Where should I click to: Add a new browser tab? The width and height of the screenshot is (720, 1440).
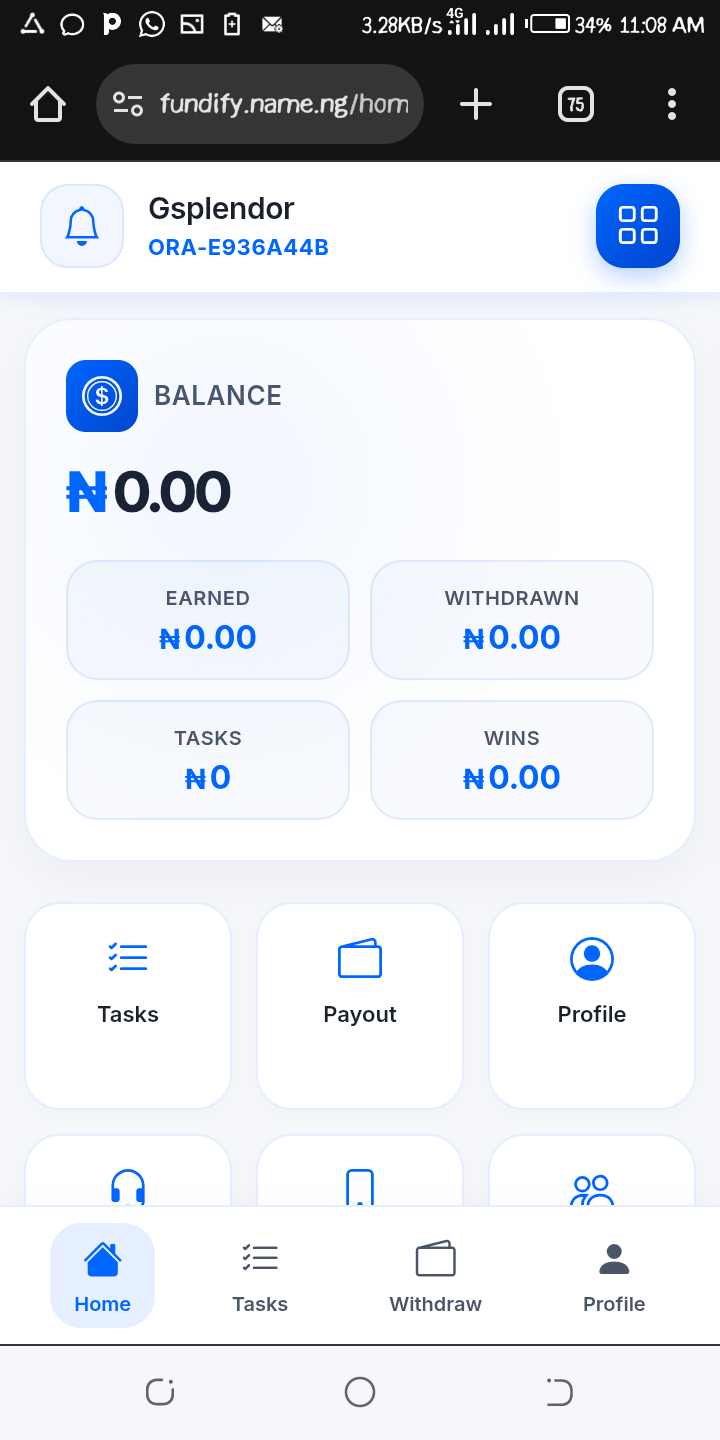click(x=476, y=104)
